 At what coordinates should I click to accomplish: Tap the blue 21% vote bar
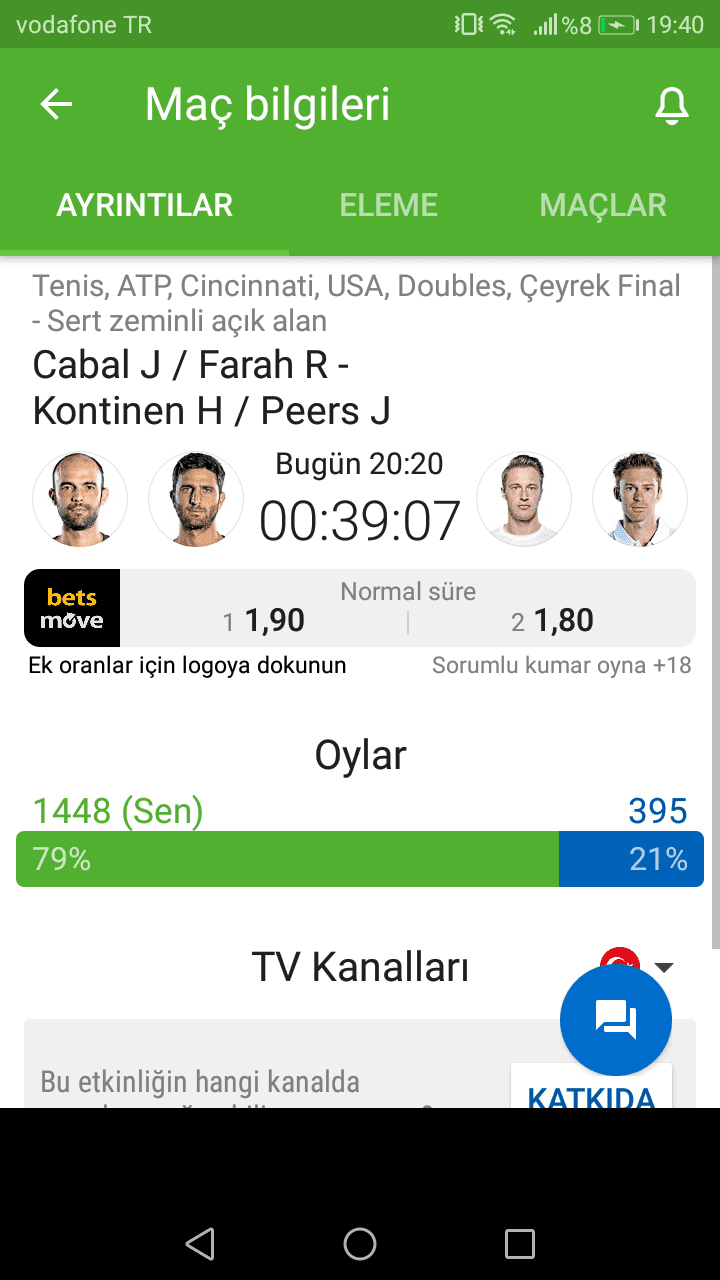click(x=631, y=859)
